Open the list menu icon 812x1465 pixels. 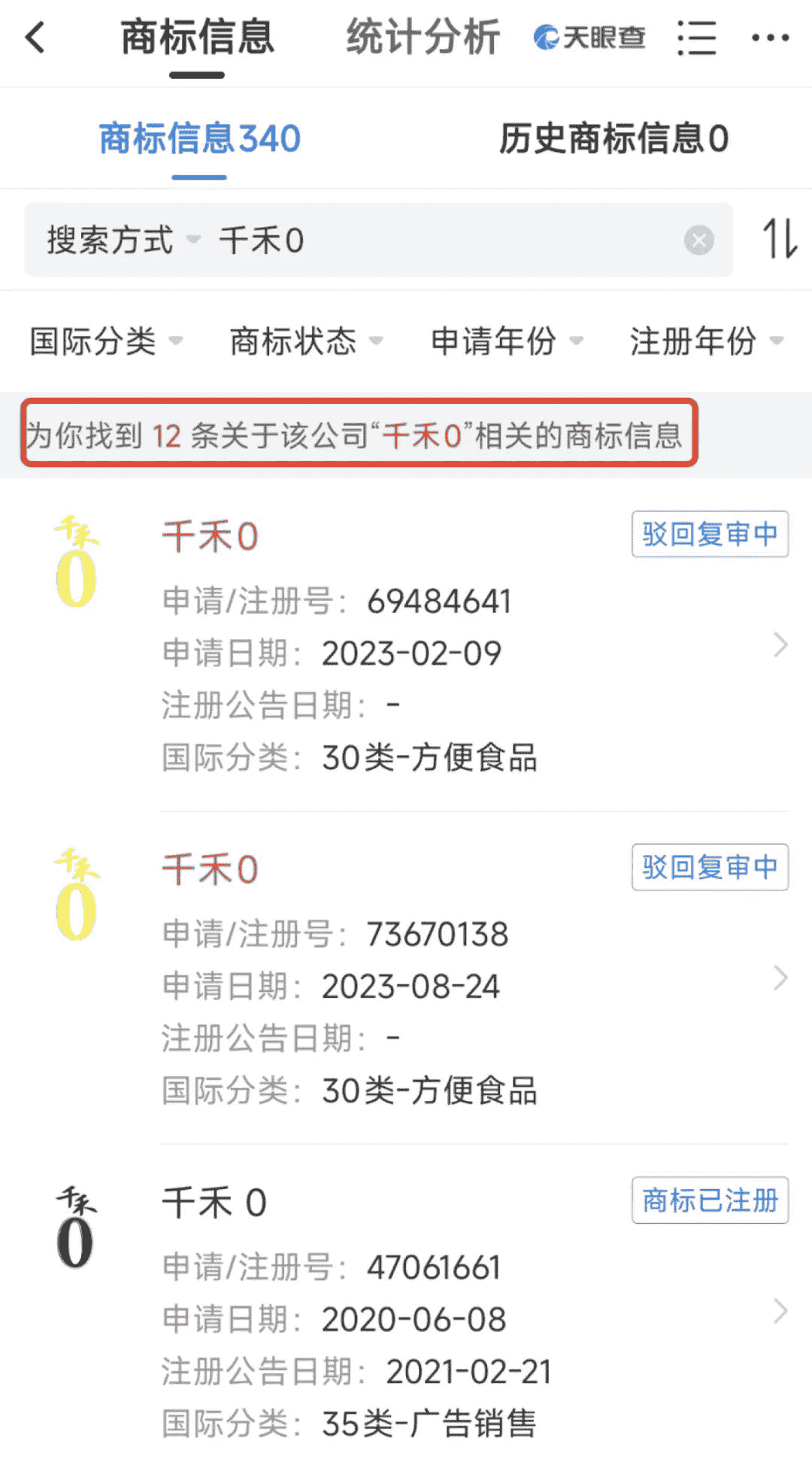[x=696, y=38]
